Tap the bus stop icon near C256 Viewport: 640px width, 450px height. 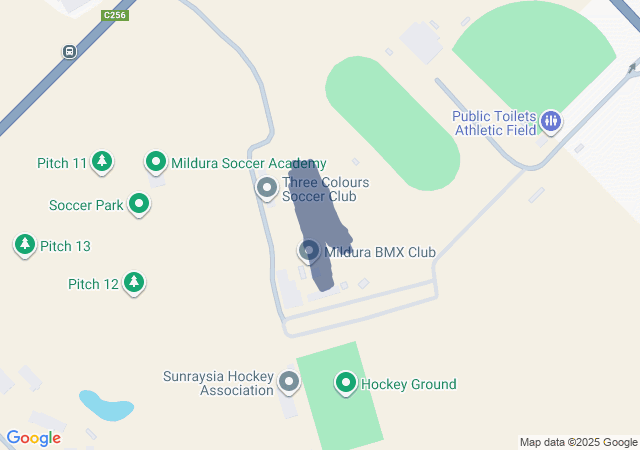[x=69, y=51]
